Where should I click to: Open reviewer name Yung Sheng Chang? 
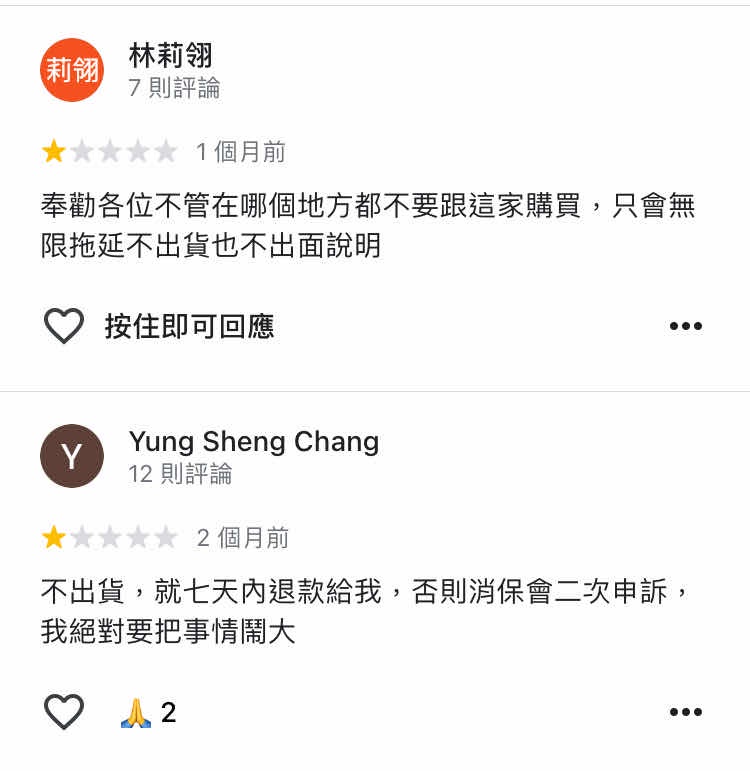coord(254,441)
